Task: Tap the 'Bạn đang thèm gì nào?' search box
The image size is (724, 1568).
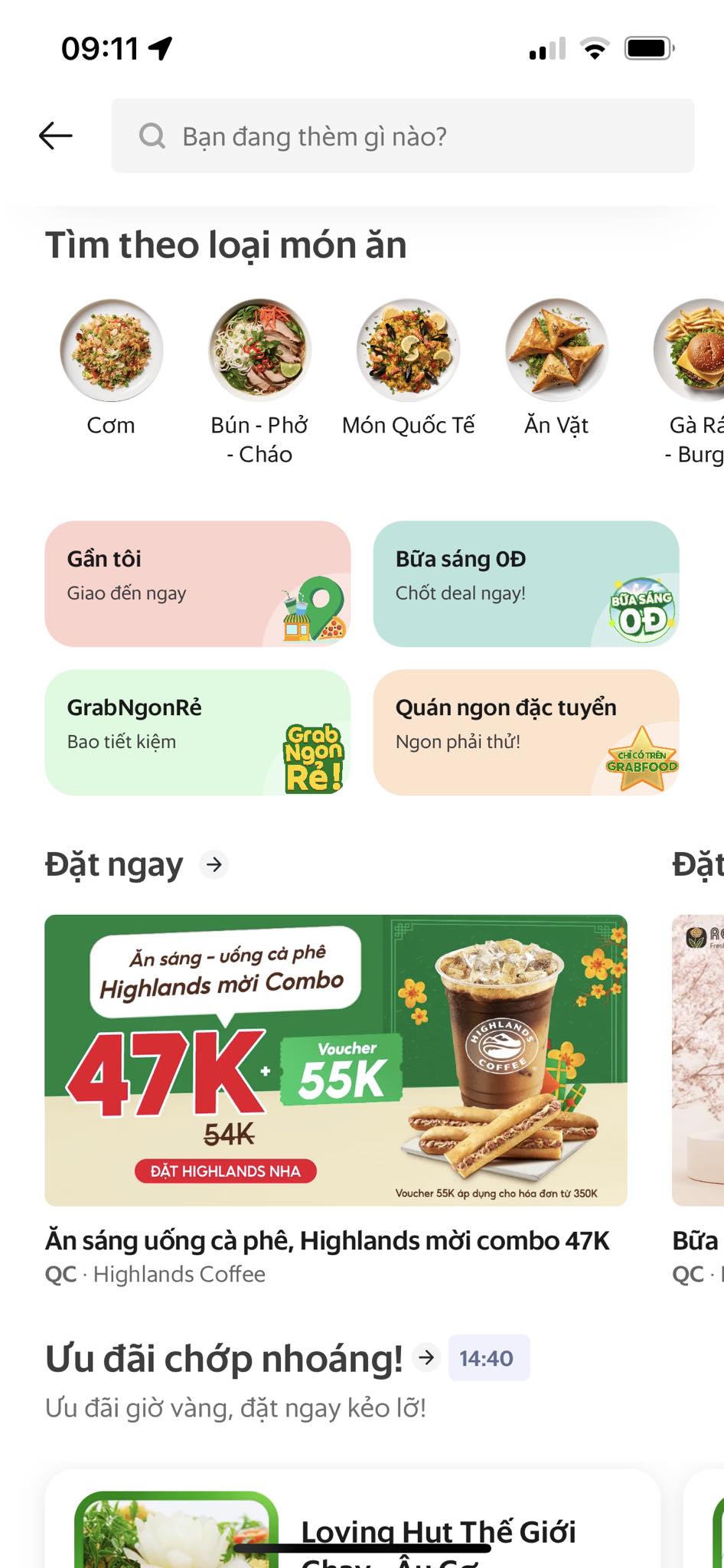Action: 403,136
